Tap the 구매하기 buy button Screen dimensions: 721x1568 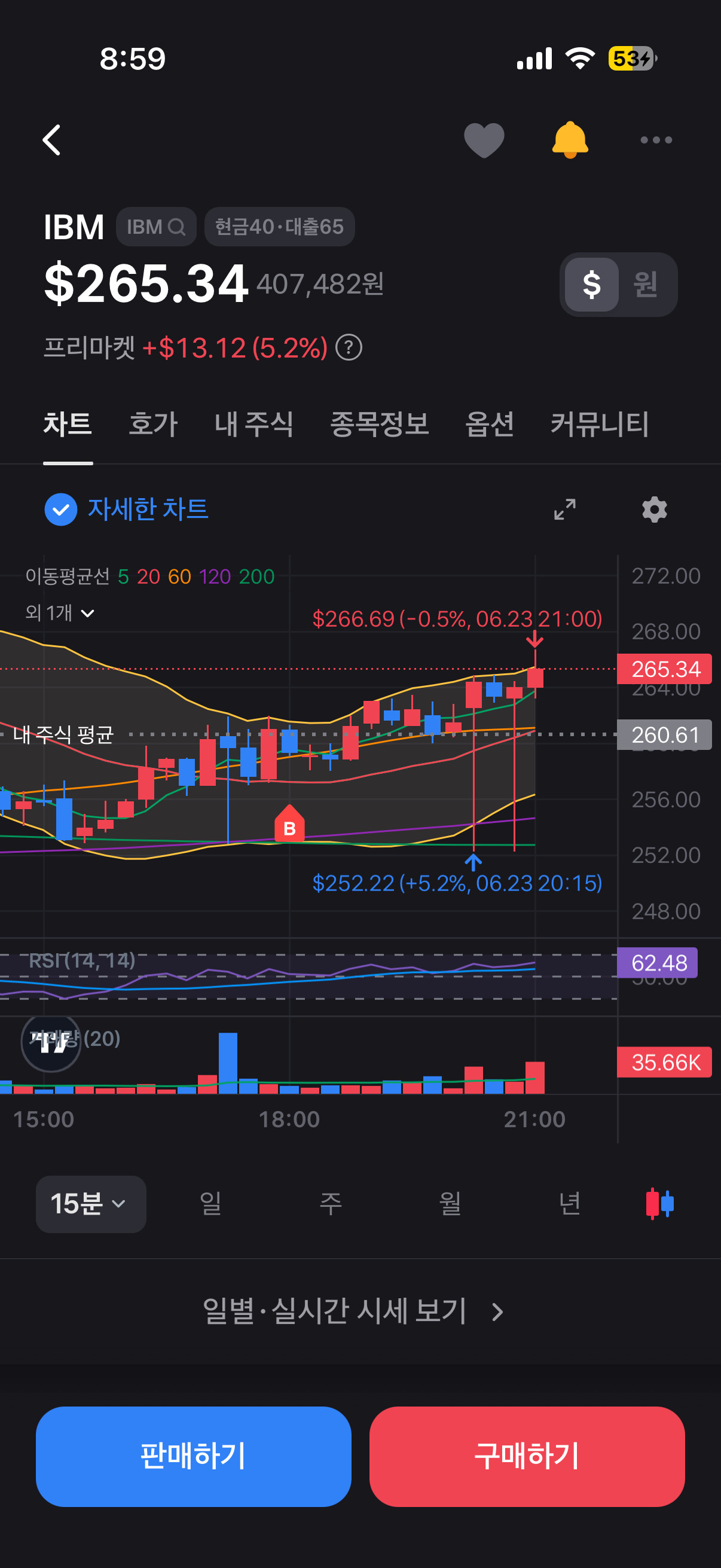(527, 1457)
